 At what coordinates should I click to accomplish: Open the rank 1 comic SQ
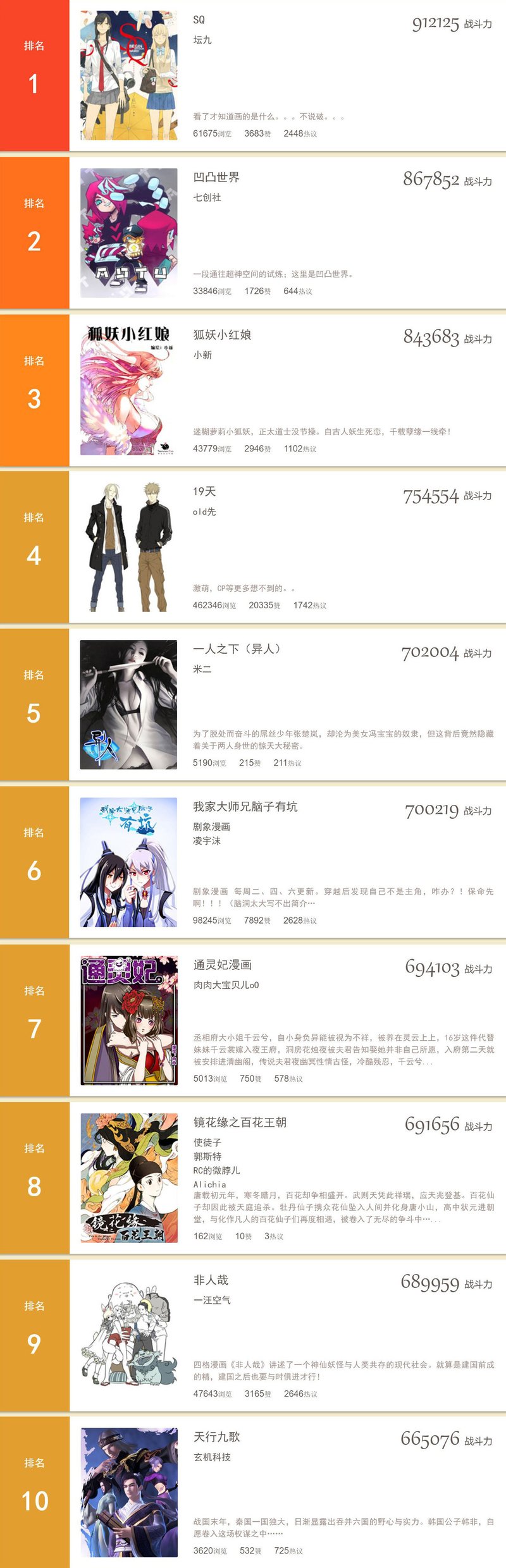click(199, 20)
